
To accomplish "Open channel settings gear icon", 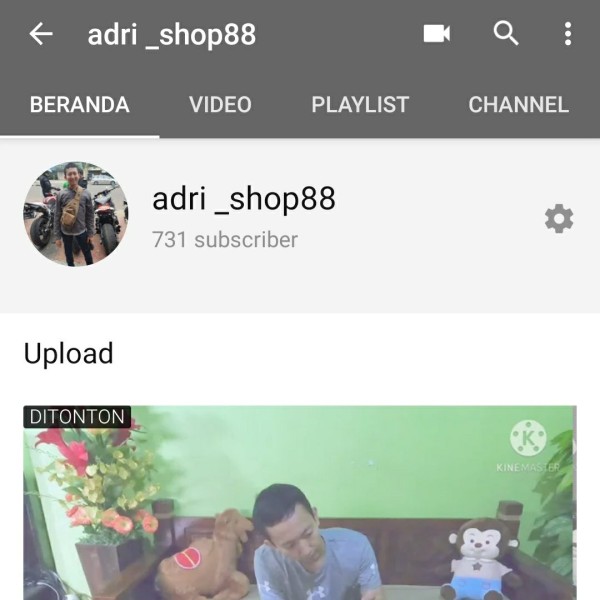I will point(558,219).
